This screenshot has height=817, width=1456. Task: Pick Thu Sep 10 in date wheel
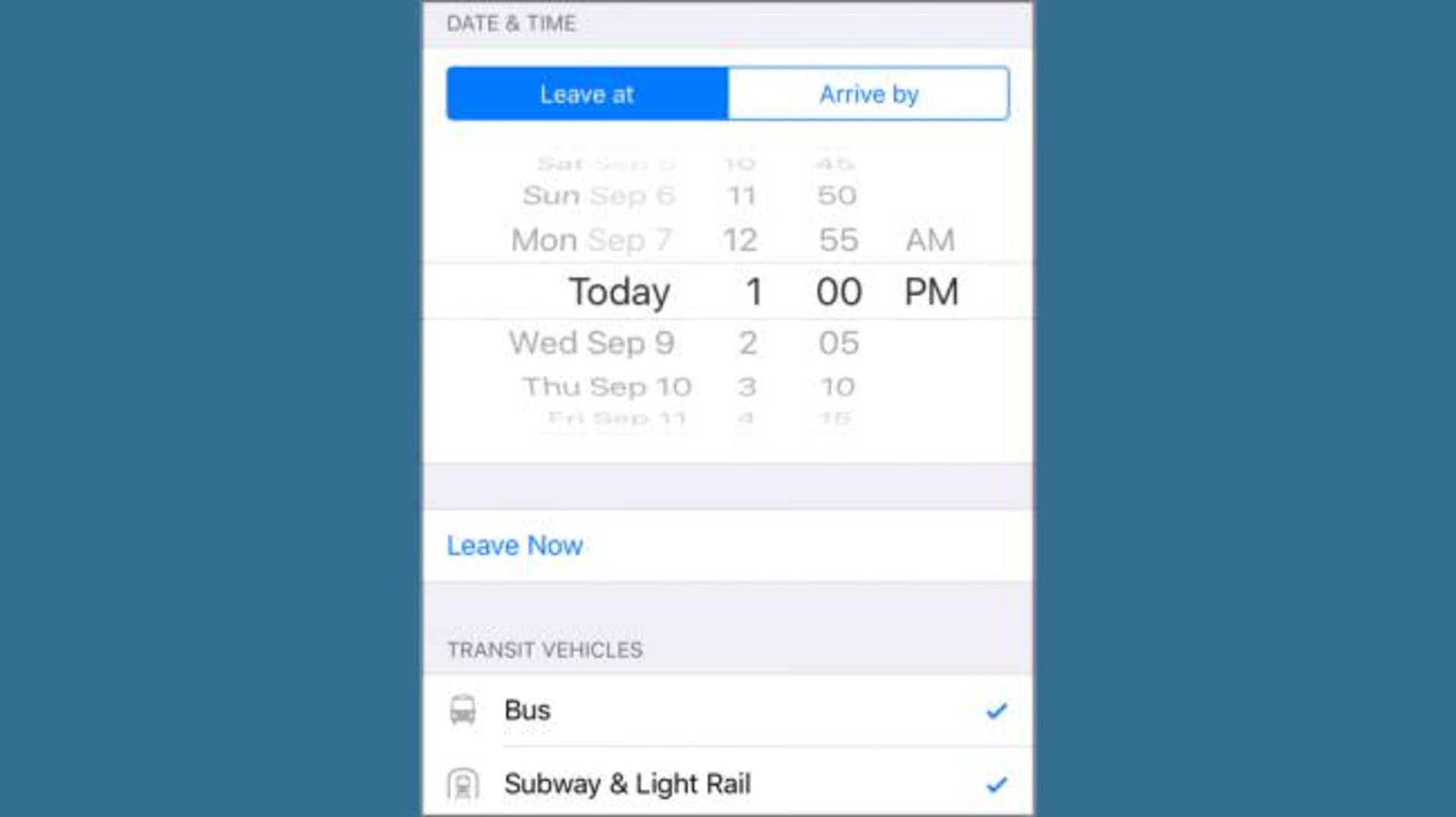(x=607, y=387)
